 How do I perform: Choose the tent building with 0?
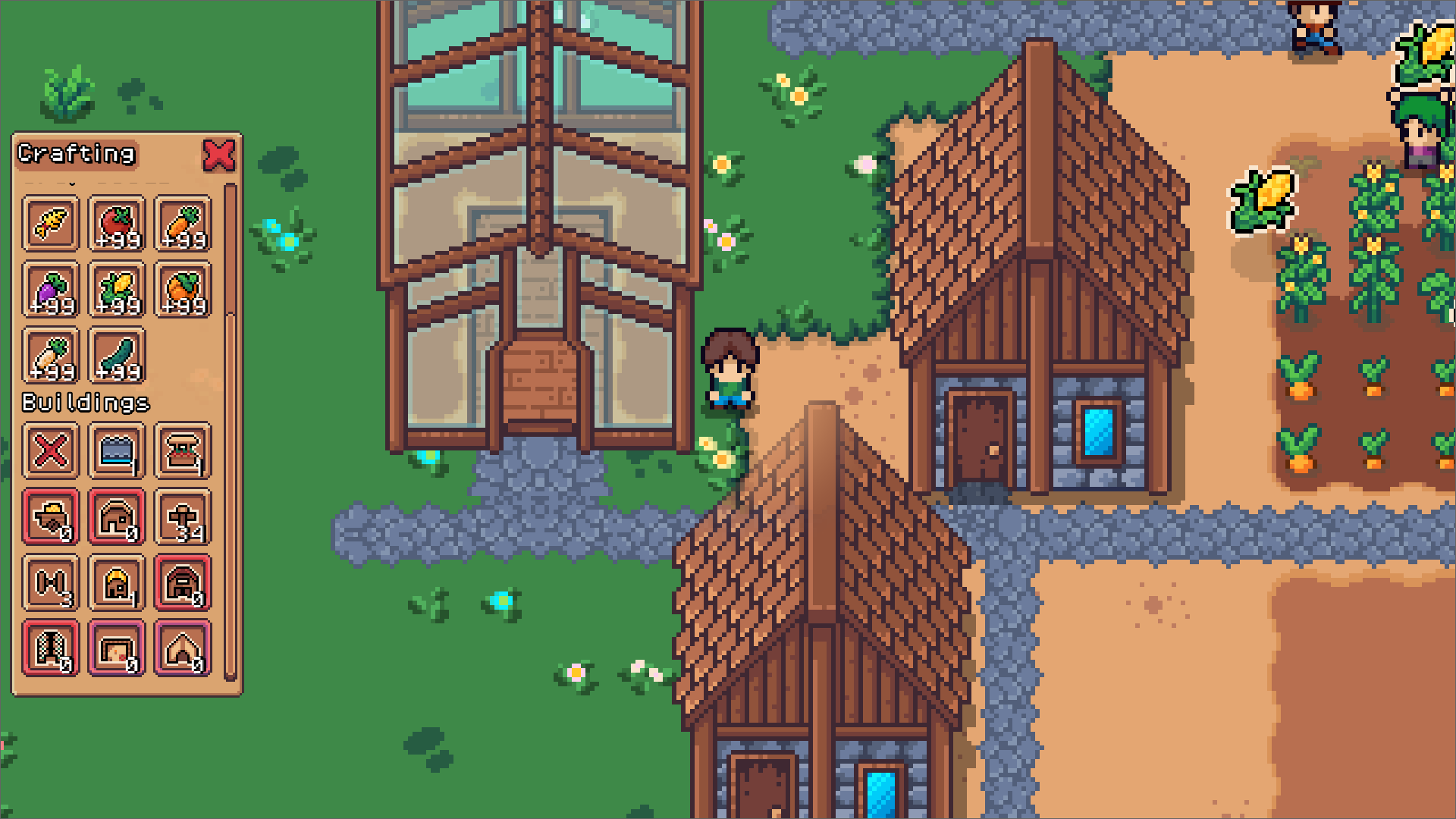point(183,649)
